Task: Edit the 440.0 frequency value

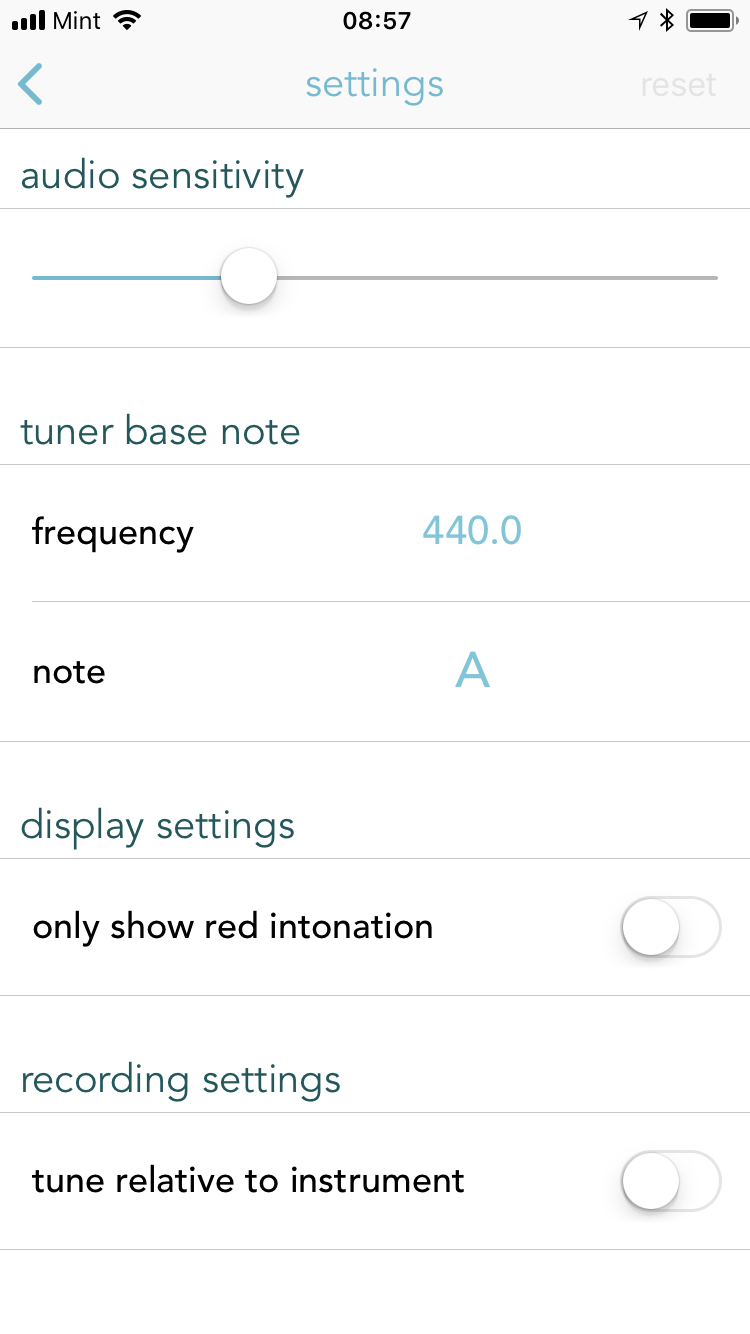Action: point(472,531)
